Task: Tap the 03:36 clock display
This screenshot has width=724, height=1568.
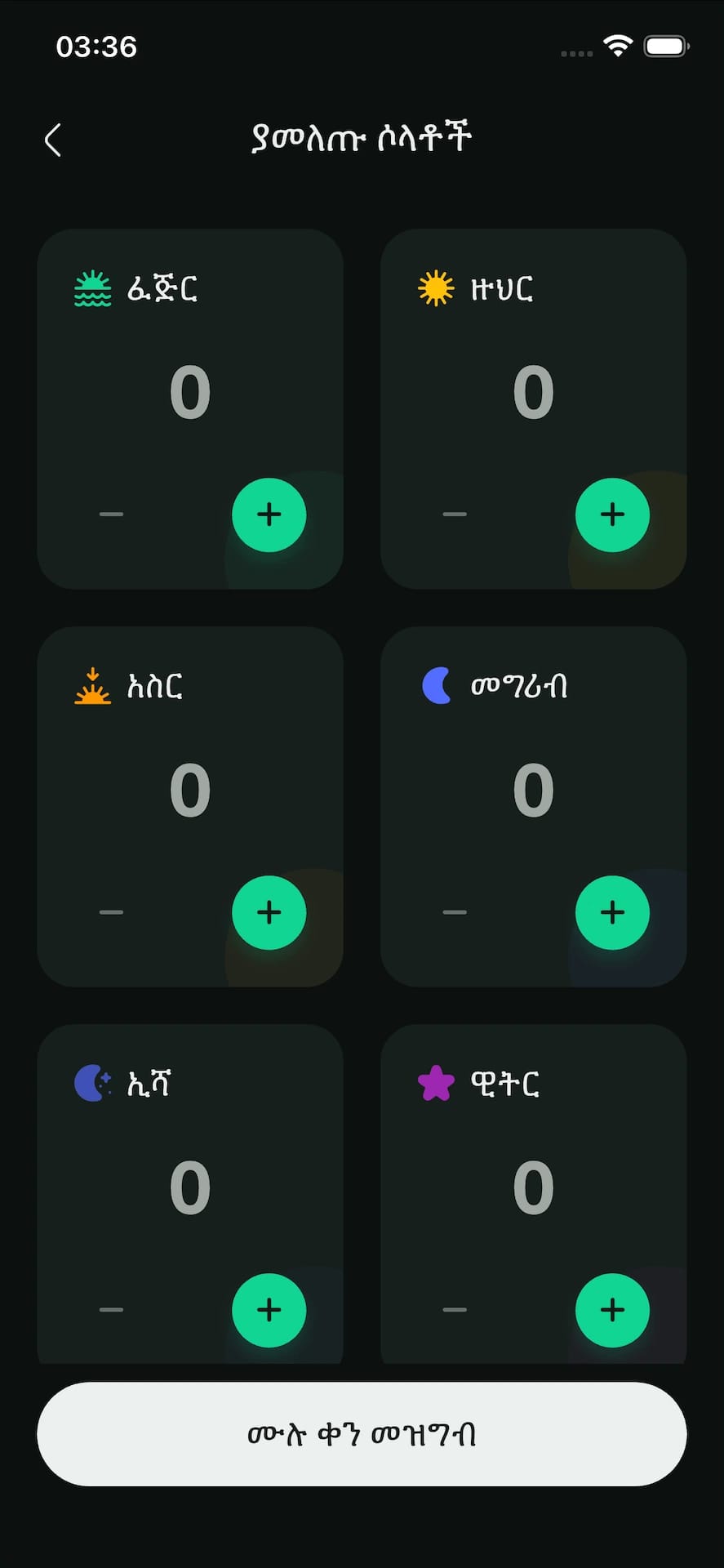Action: 97,47
